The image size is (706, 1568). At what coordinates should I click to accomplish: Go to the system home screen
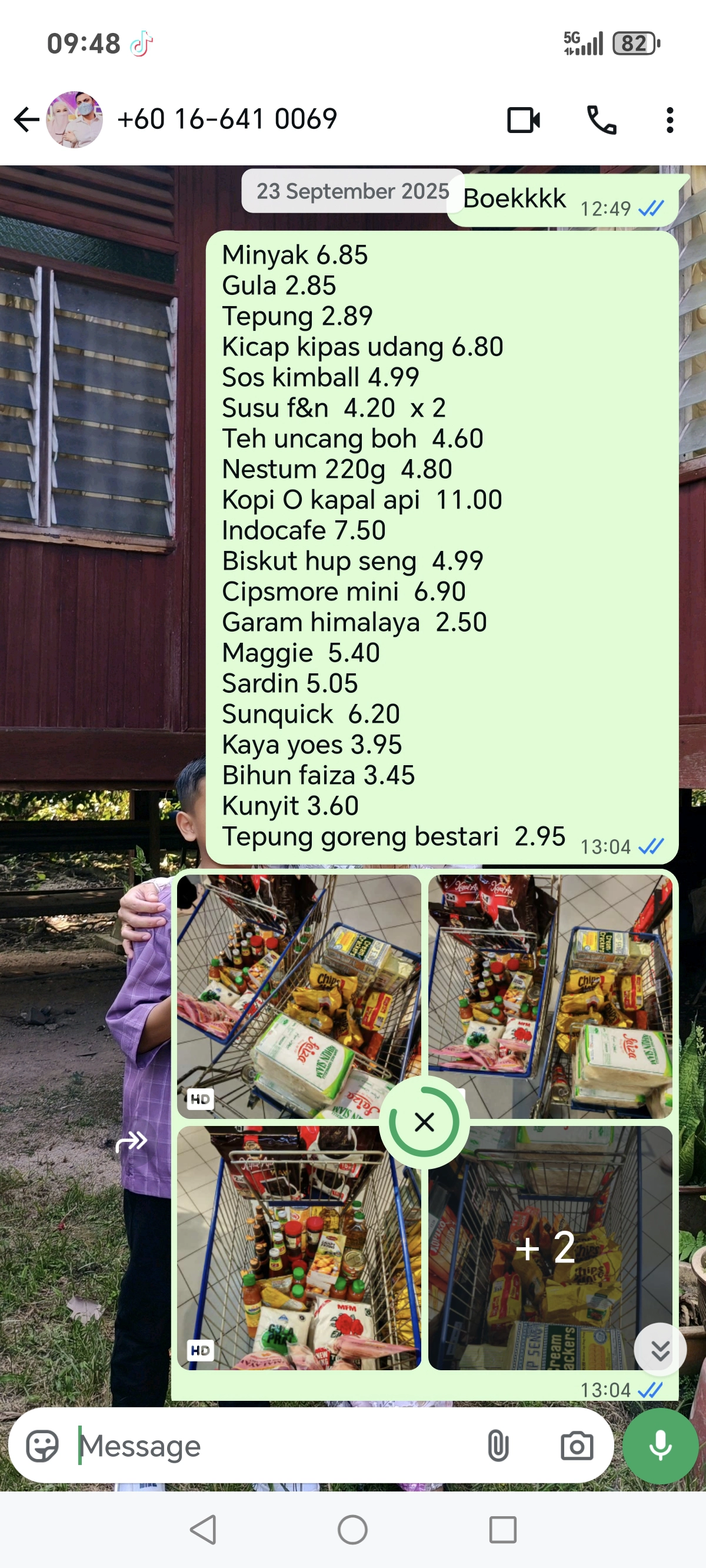point(352,1530)
